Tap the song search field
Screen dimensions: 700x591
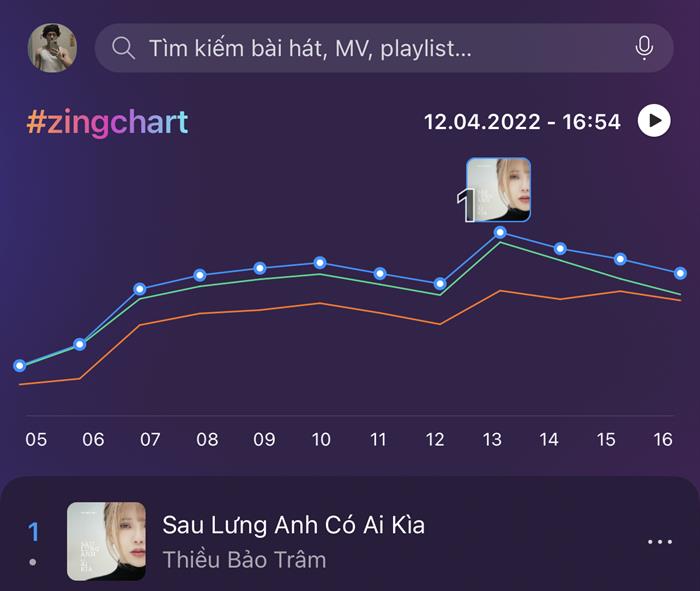(x=370, y=48)
